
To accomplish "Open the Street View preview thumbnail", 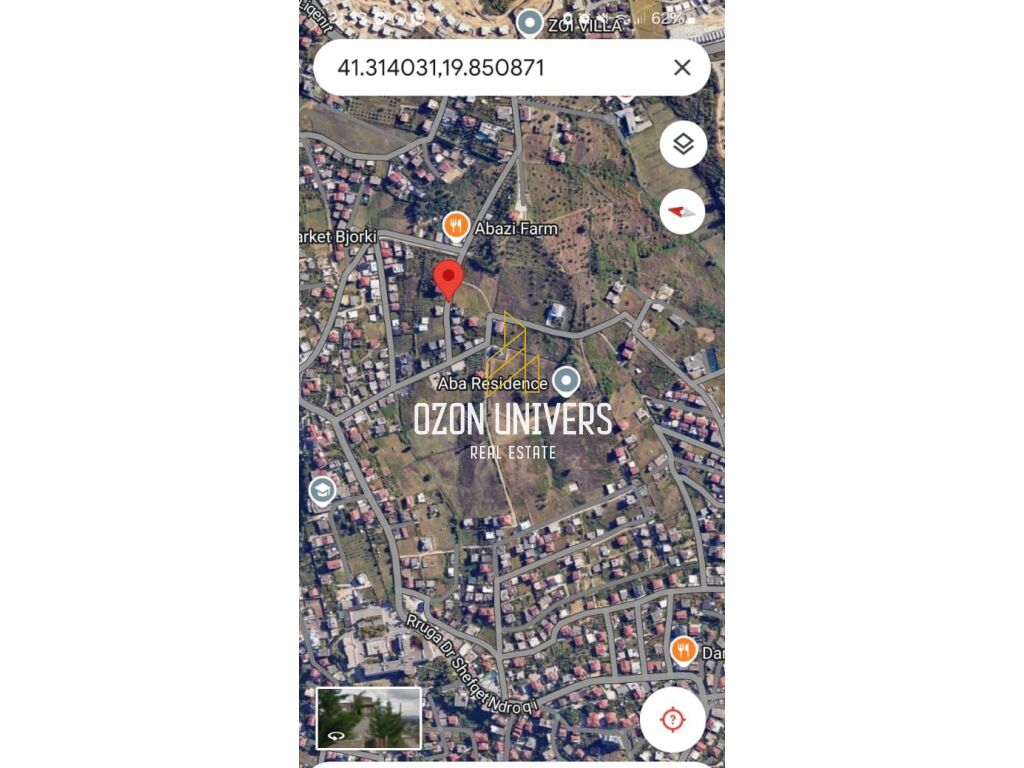I will (369, 717).
